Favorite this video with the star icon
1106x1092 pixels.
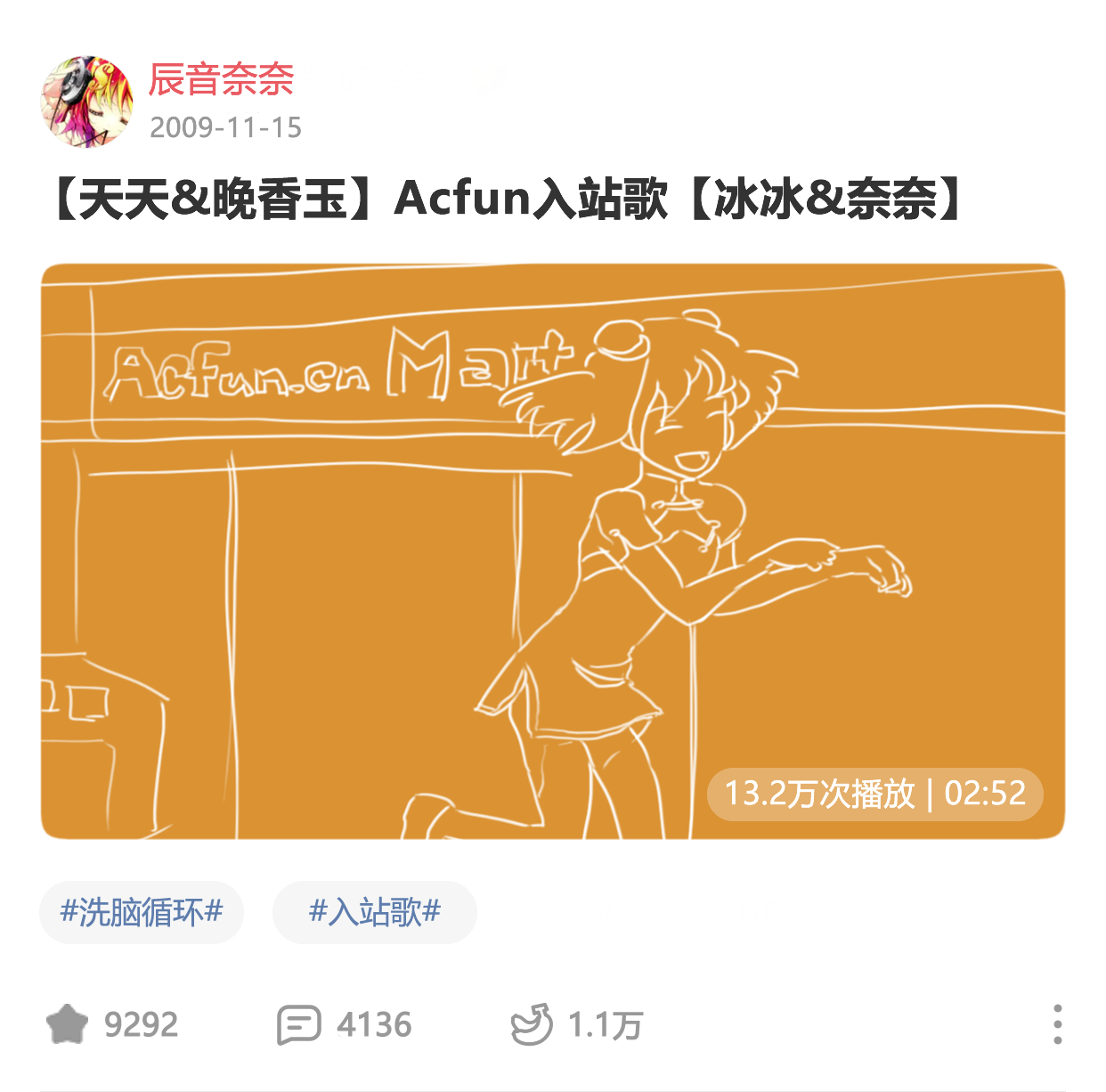click(68, 1024)
